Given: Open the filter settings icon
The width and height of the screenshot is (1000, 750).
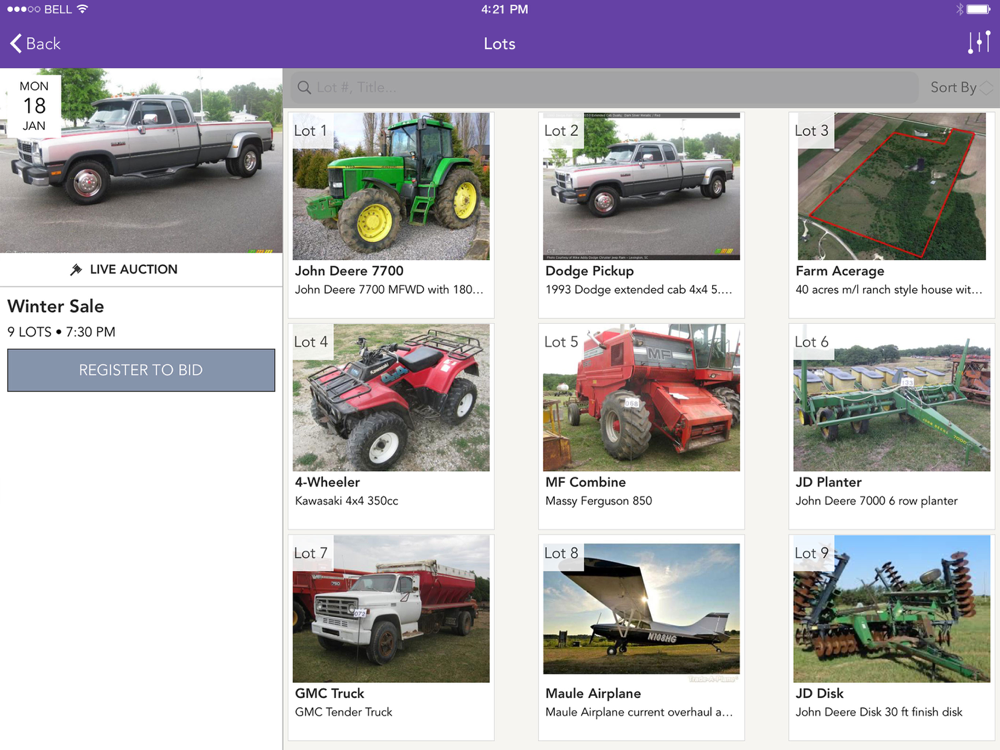Looking at the screenshot, I should click(x=978, y=43).
